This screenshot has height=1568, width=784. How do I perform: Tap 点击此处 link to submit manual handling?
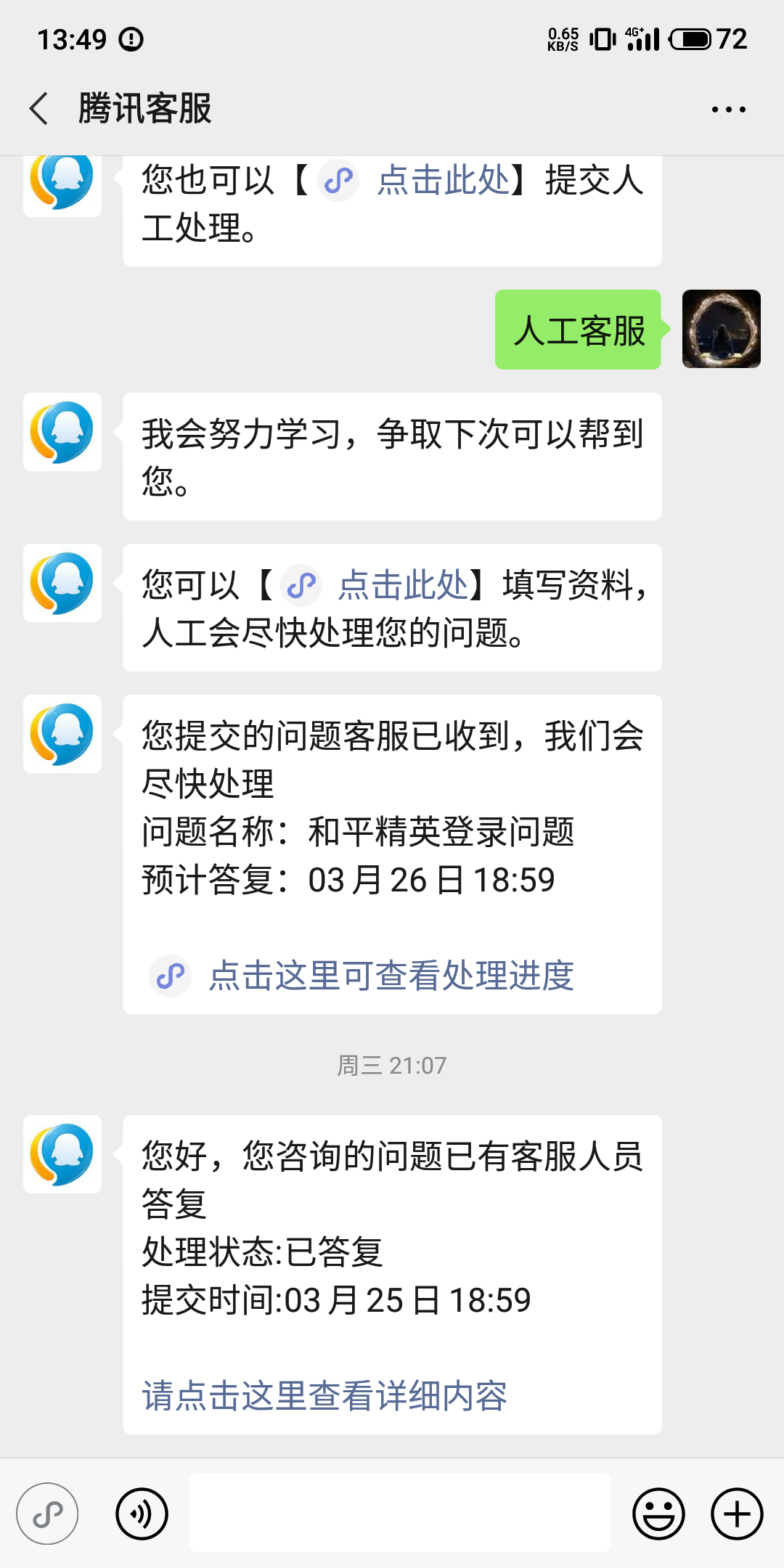443,180
